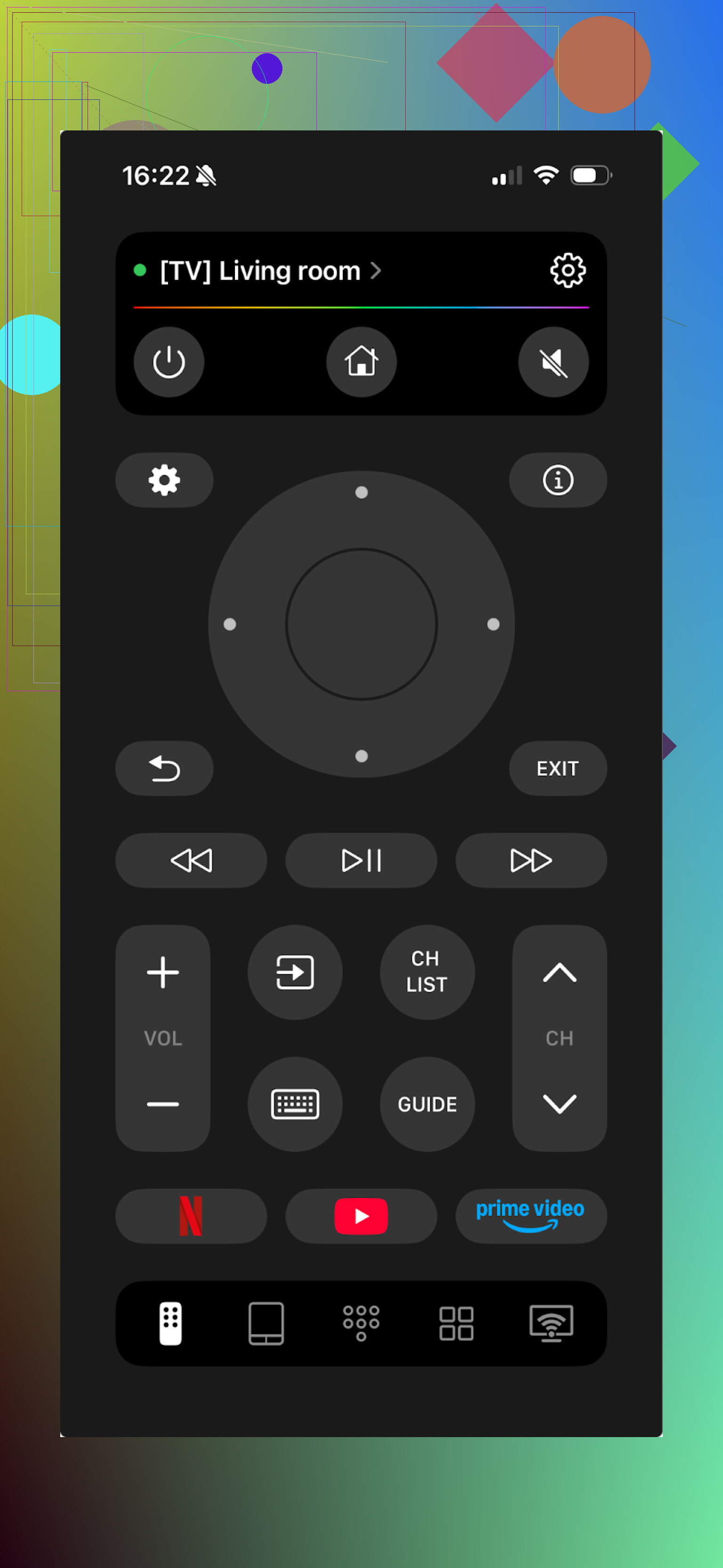Screen dimensions: 723x1568
Task: Go to the TV home screen
Action: click(x=361, y=362)
